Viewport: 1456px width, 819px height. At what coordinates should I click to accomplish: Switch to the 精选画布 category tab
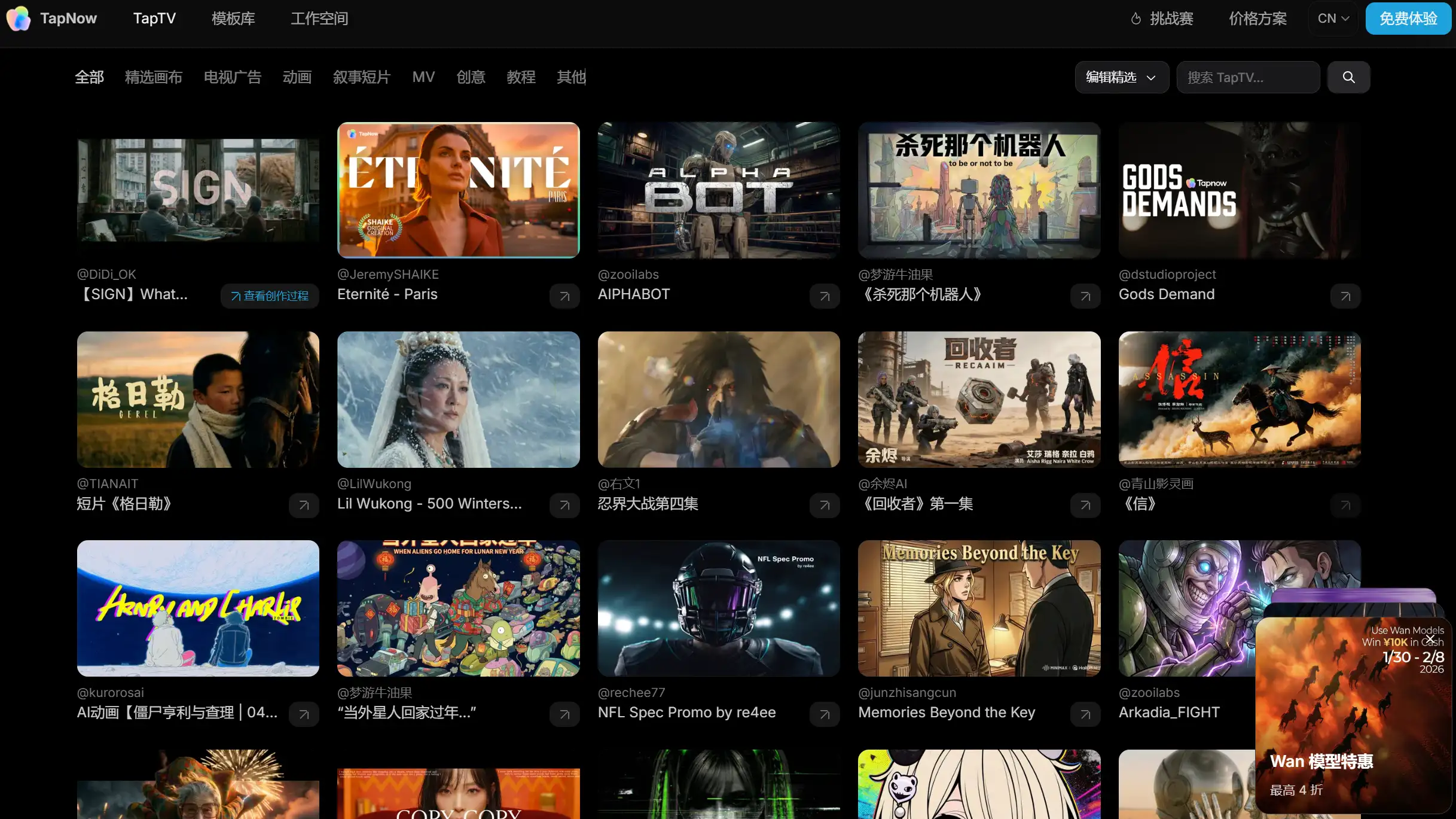click(153, 77)
